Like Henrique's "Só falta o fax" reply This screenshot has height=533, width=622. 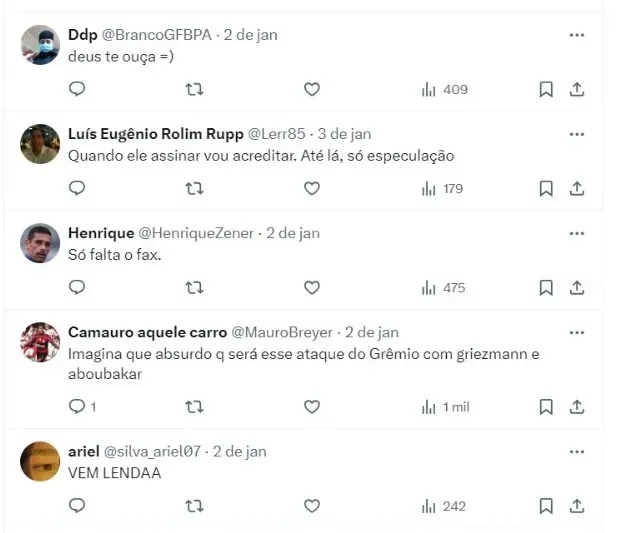(x=311, y=287)
